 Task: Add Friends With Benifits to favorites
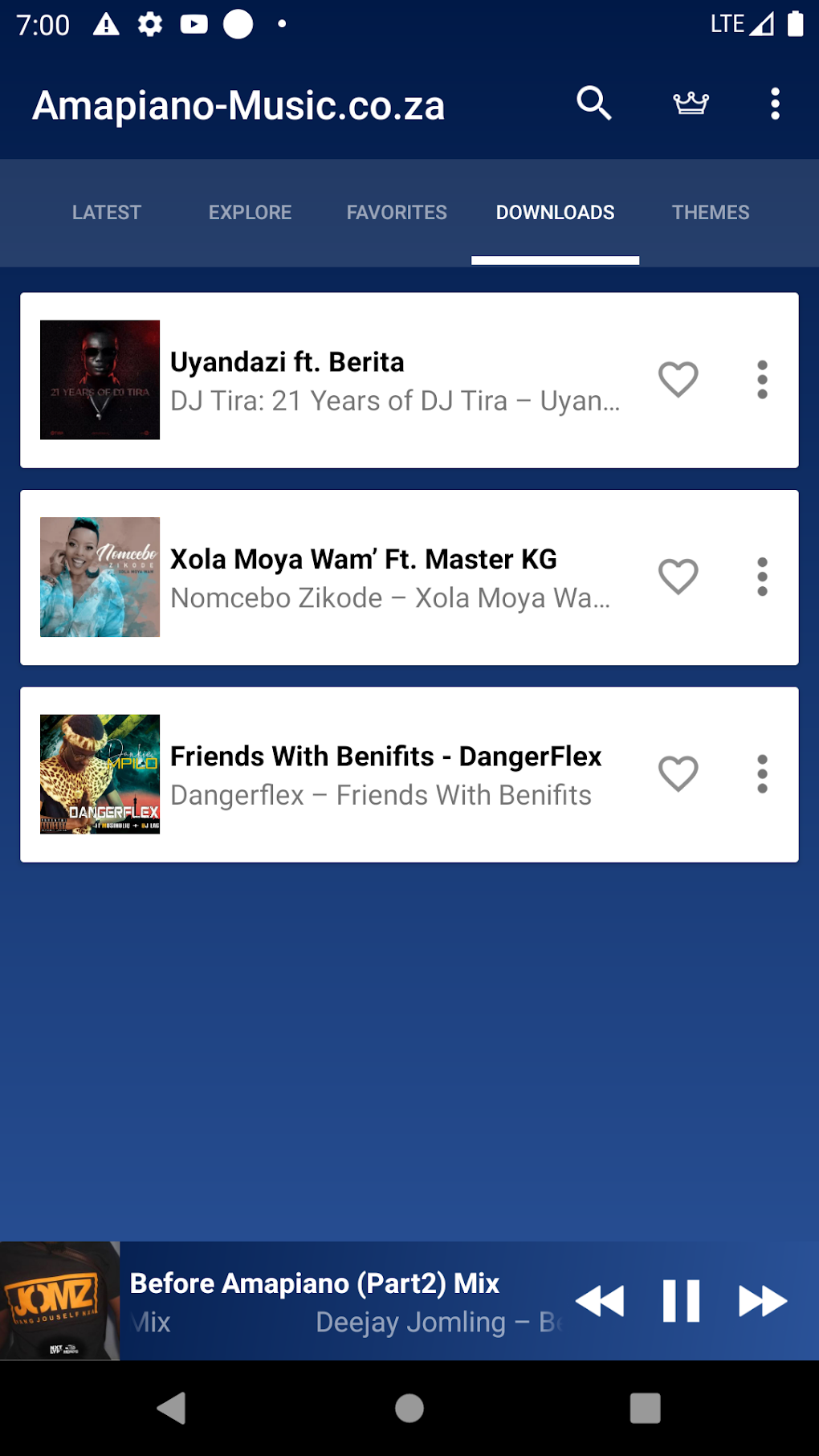678,774
